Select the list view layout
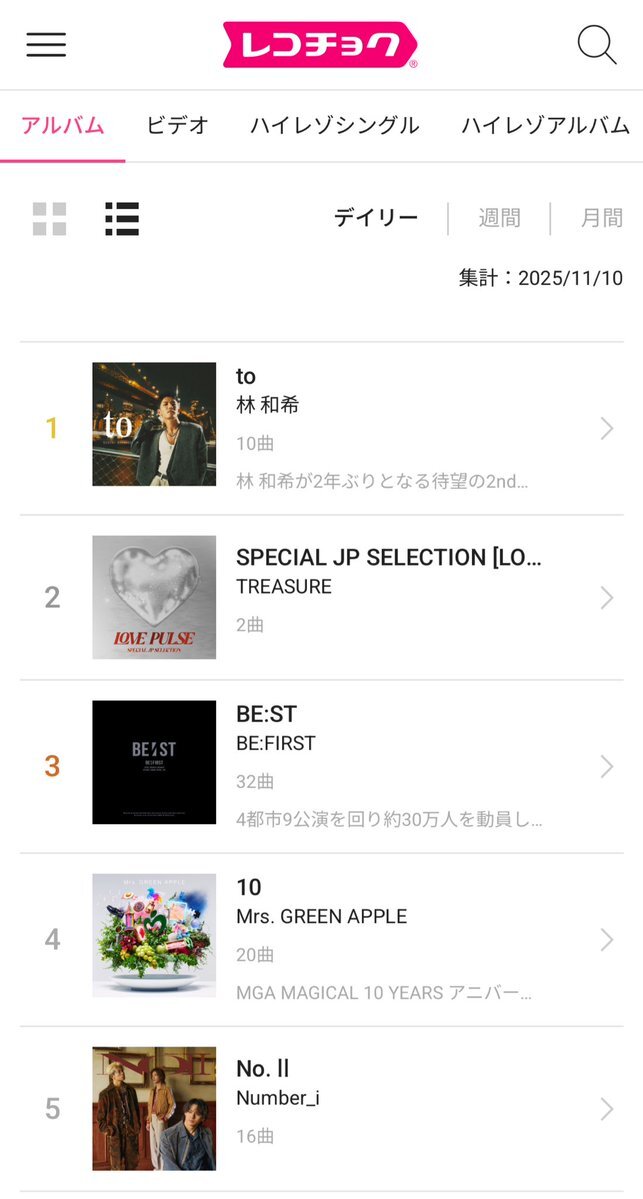Image resolution: width=643 pixels, height=1199 pixels. [x=122, y=219]
